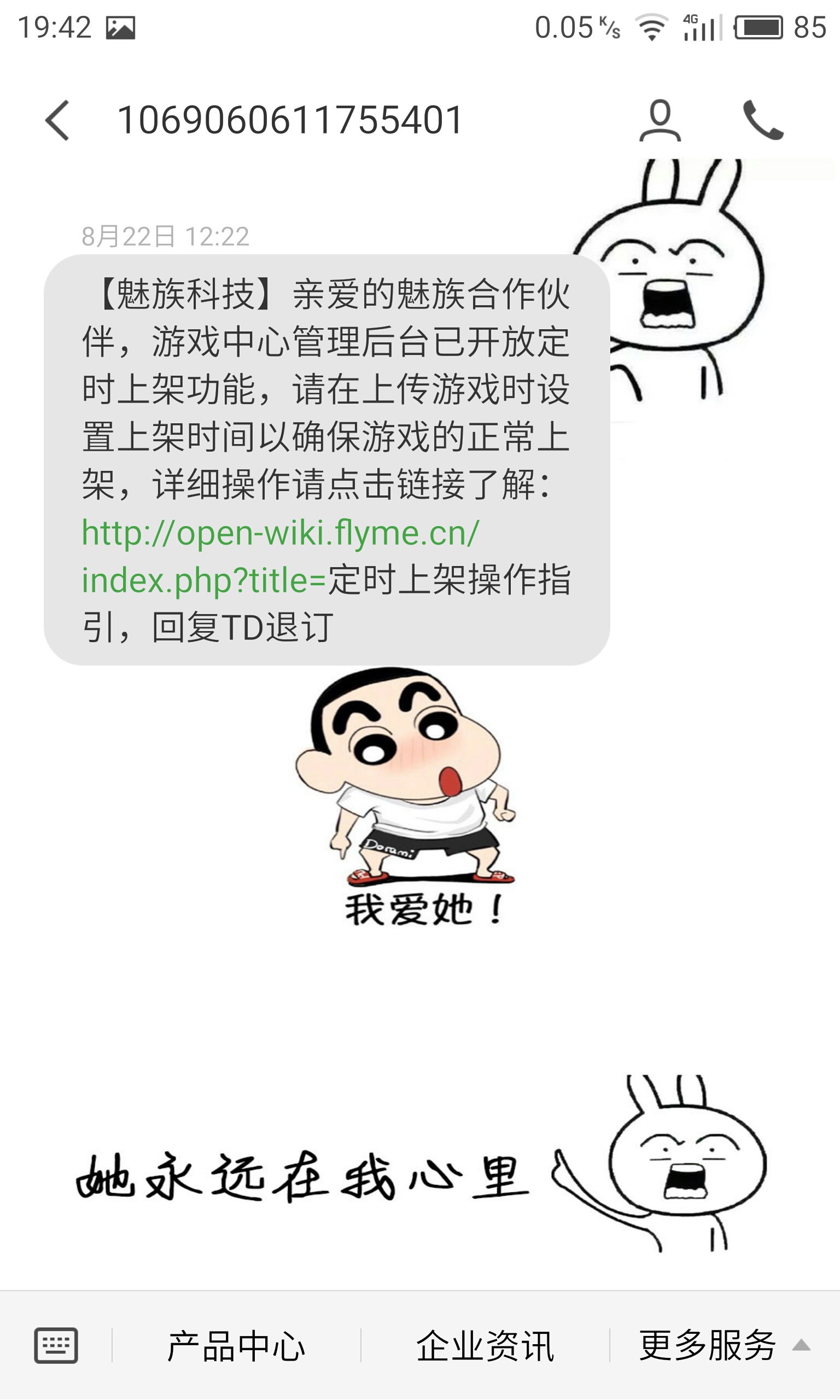This screenshot has width=840, height=1400.
Task: Switch to the keyboard input mode
Action: pos(56,1345)
